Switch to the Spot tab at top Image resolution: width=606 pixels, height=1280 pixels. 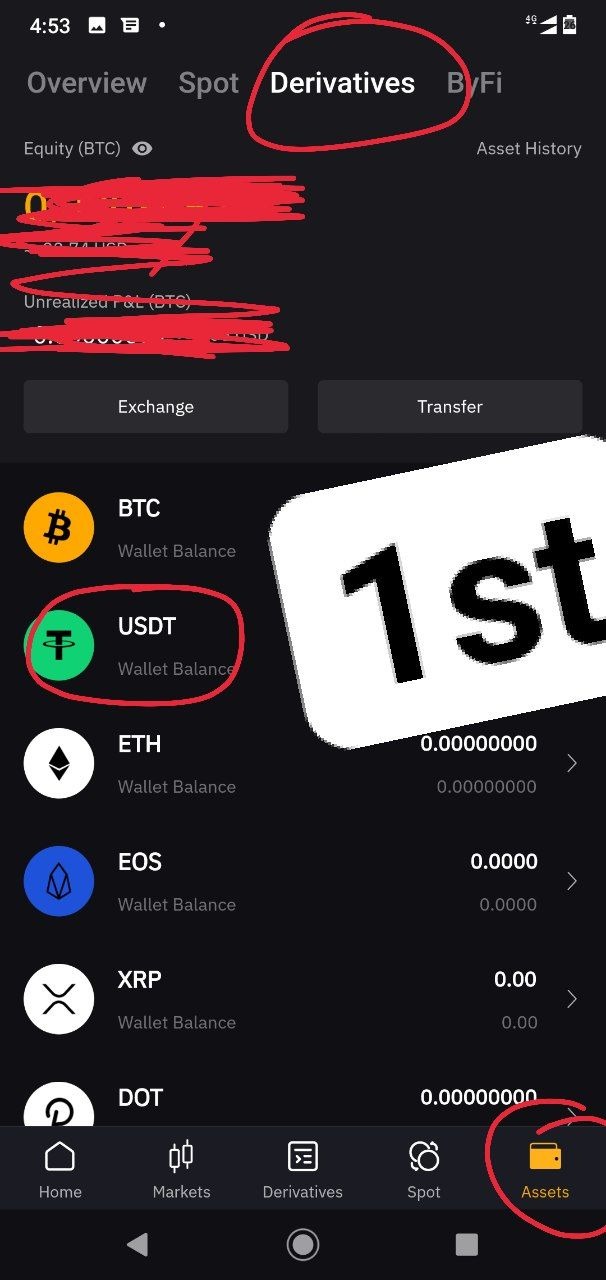[x=208, y=83]
